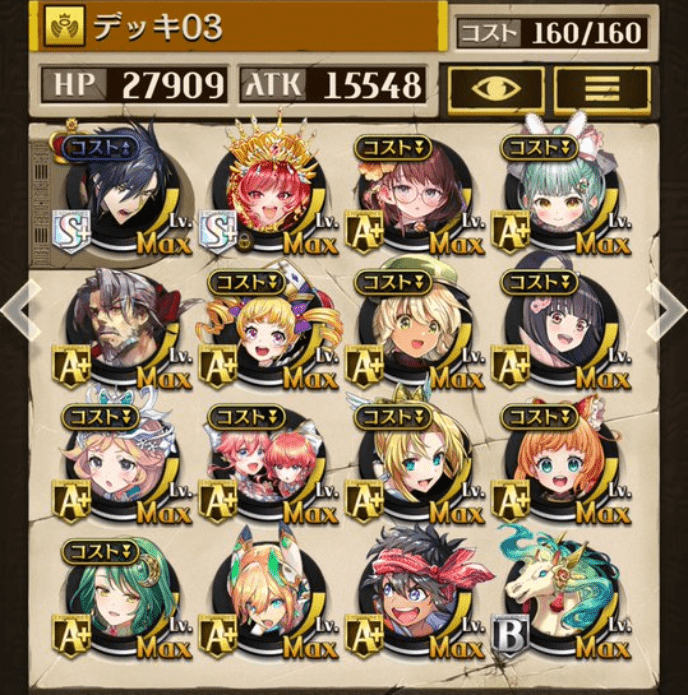This screenshot has width=688, height=695.
Task: Open the orange-haired girl with cat ears
Action: (x=560, y=462)
